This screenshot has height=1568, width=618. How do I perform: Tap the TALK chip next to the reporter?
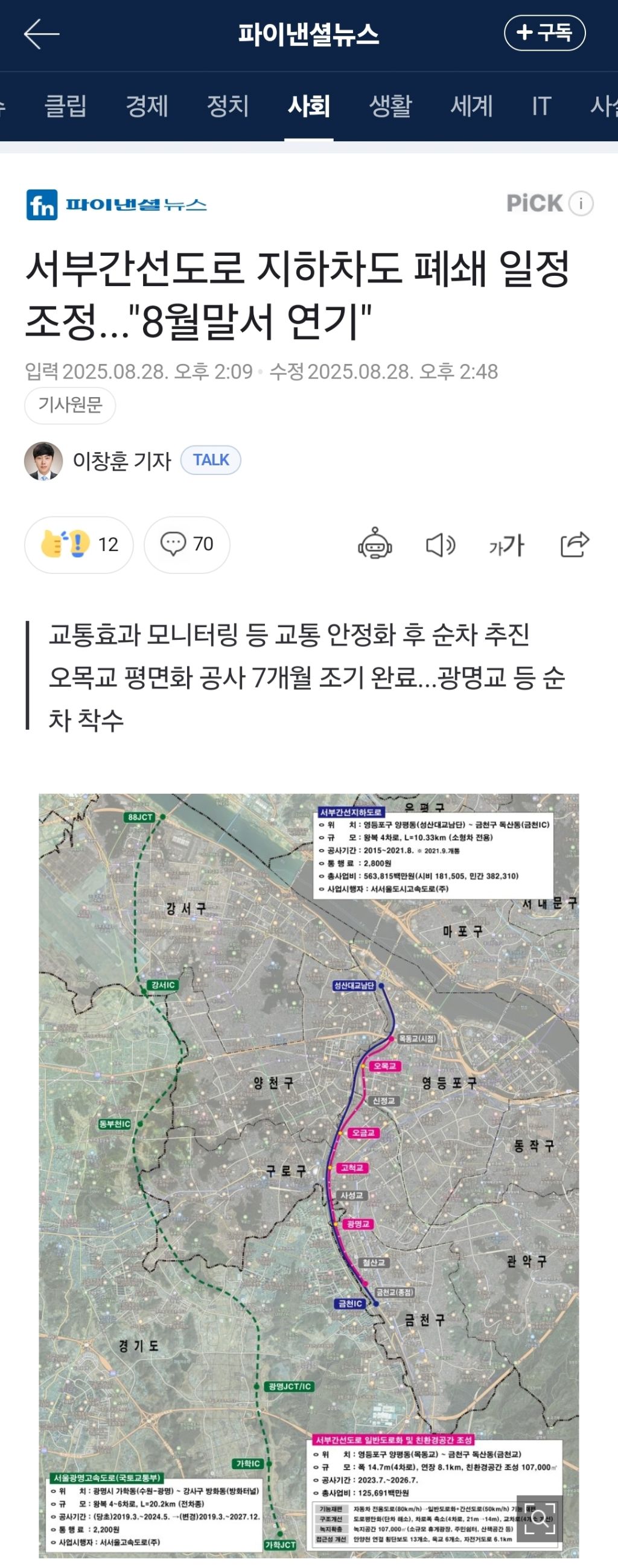coord(211,460)
